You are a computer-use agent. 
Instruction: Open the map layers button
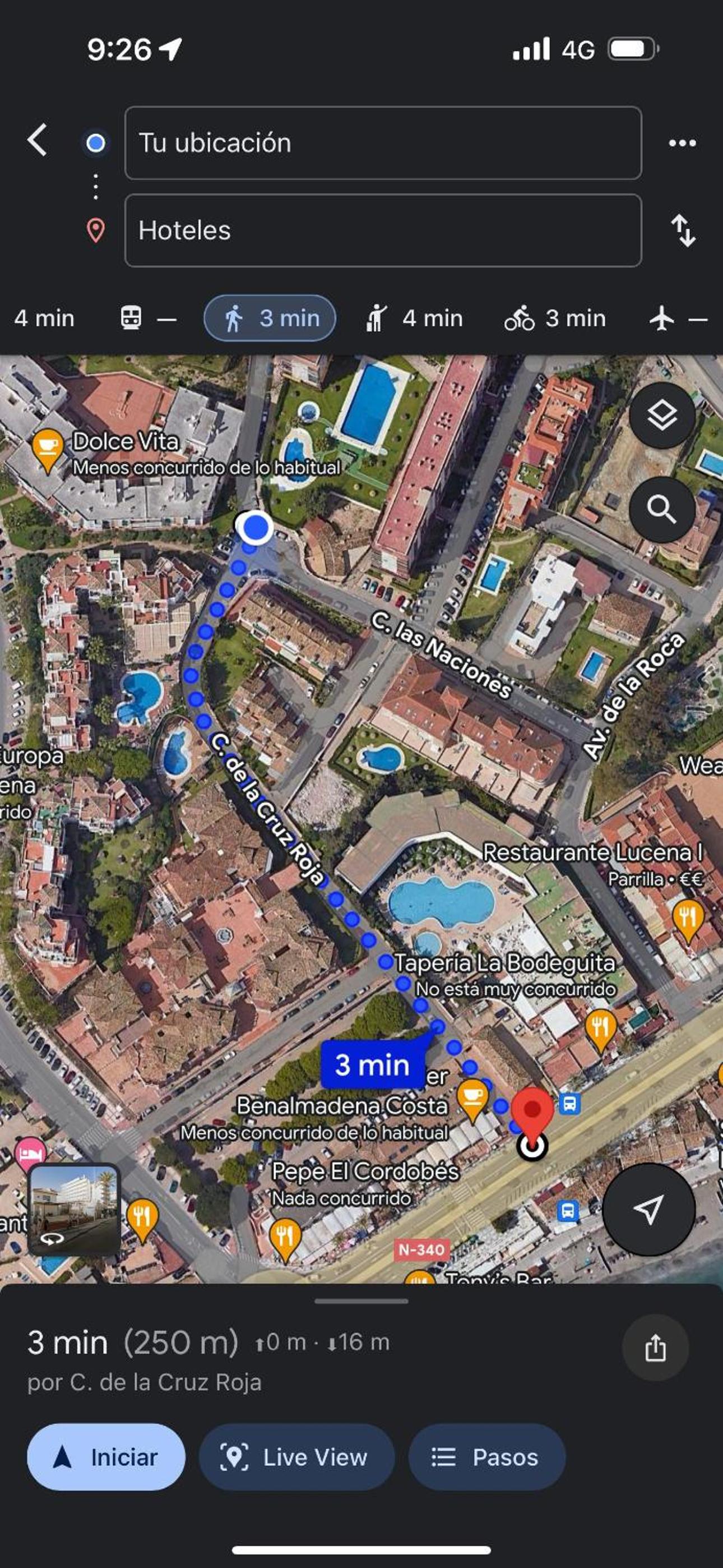(x=662, y=416)
